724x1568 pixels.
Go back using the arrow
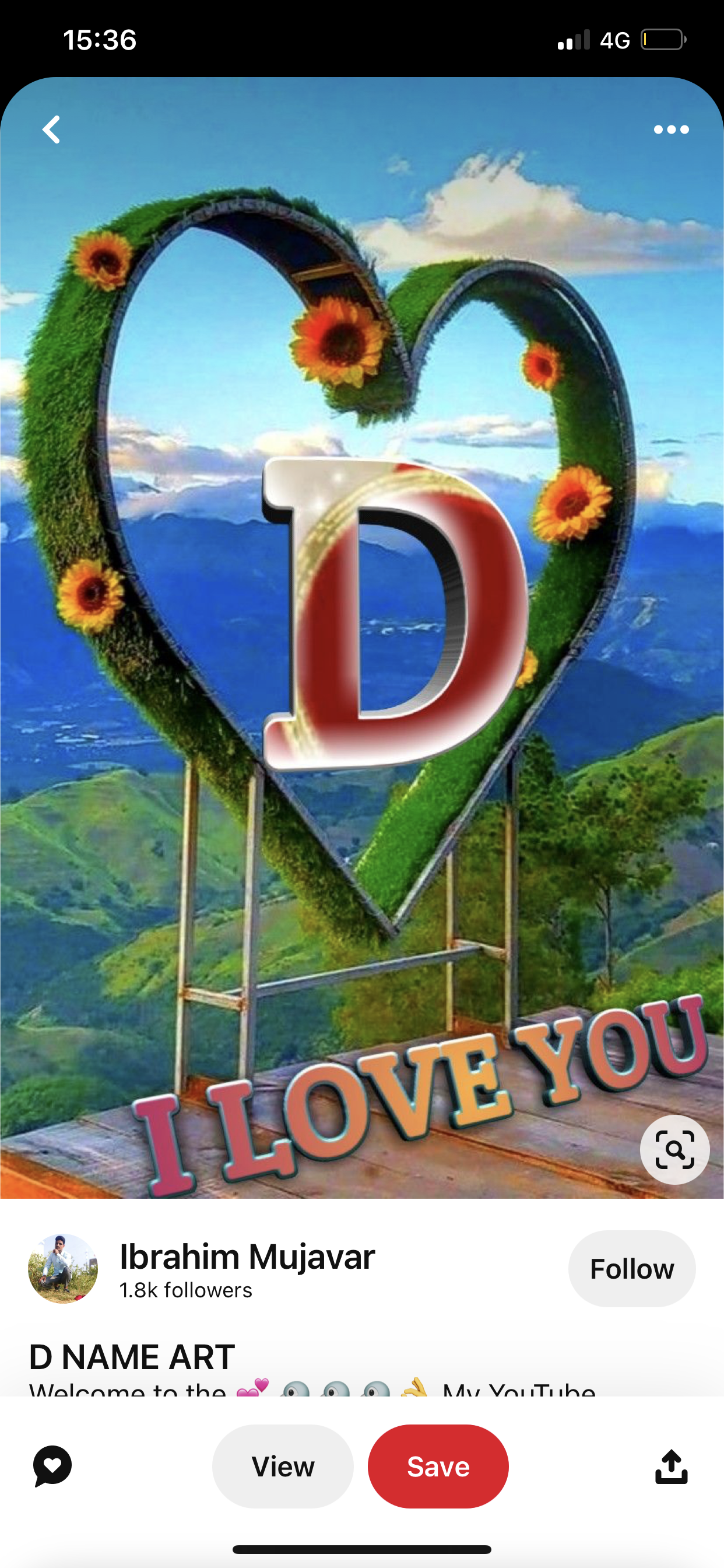point(52,129)
